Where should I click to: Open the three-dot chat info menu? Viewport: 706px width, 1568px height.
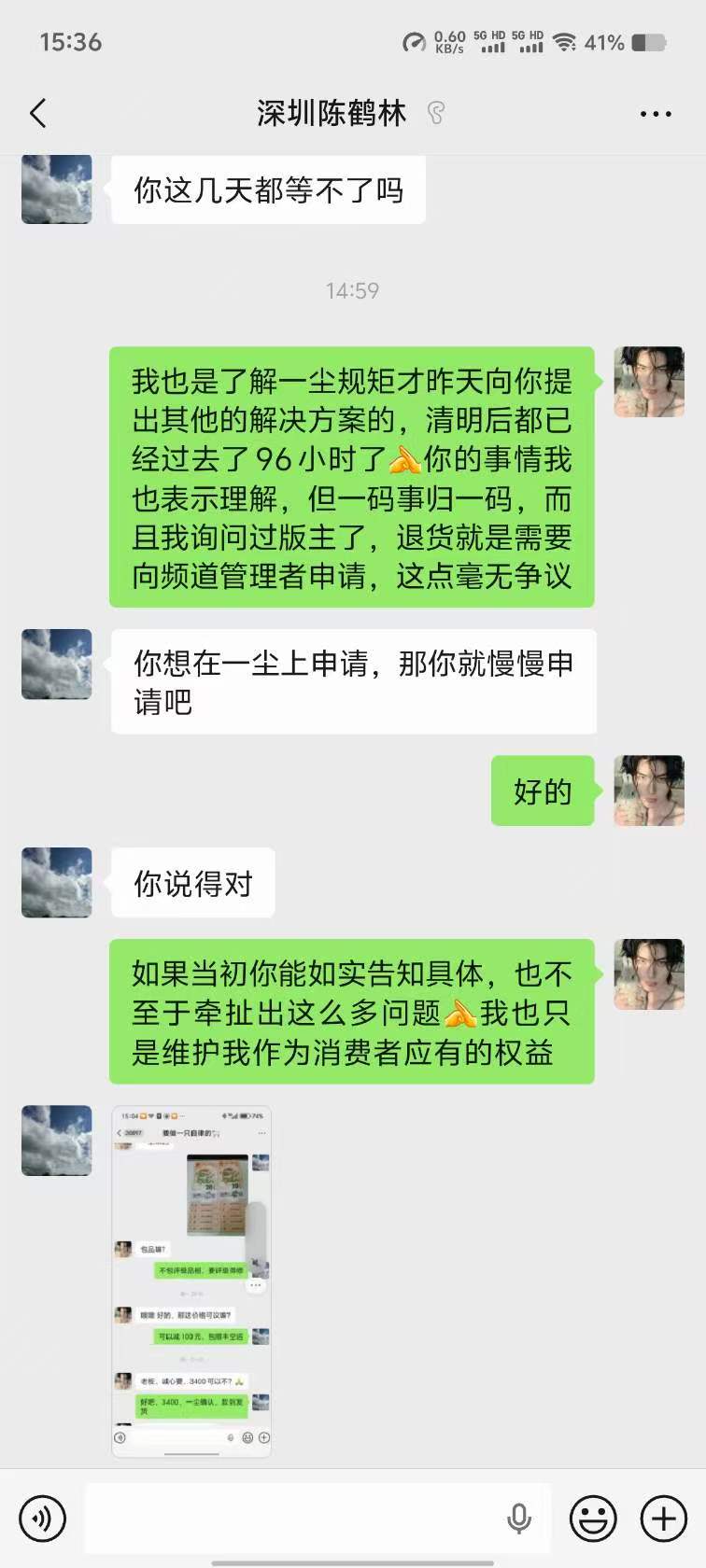click(x=656, y=114)
